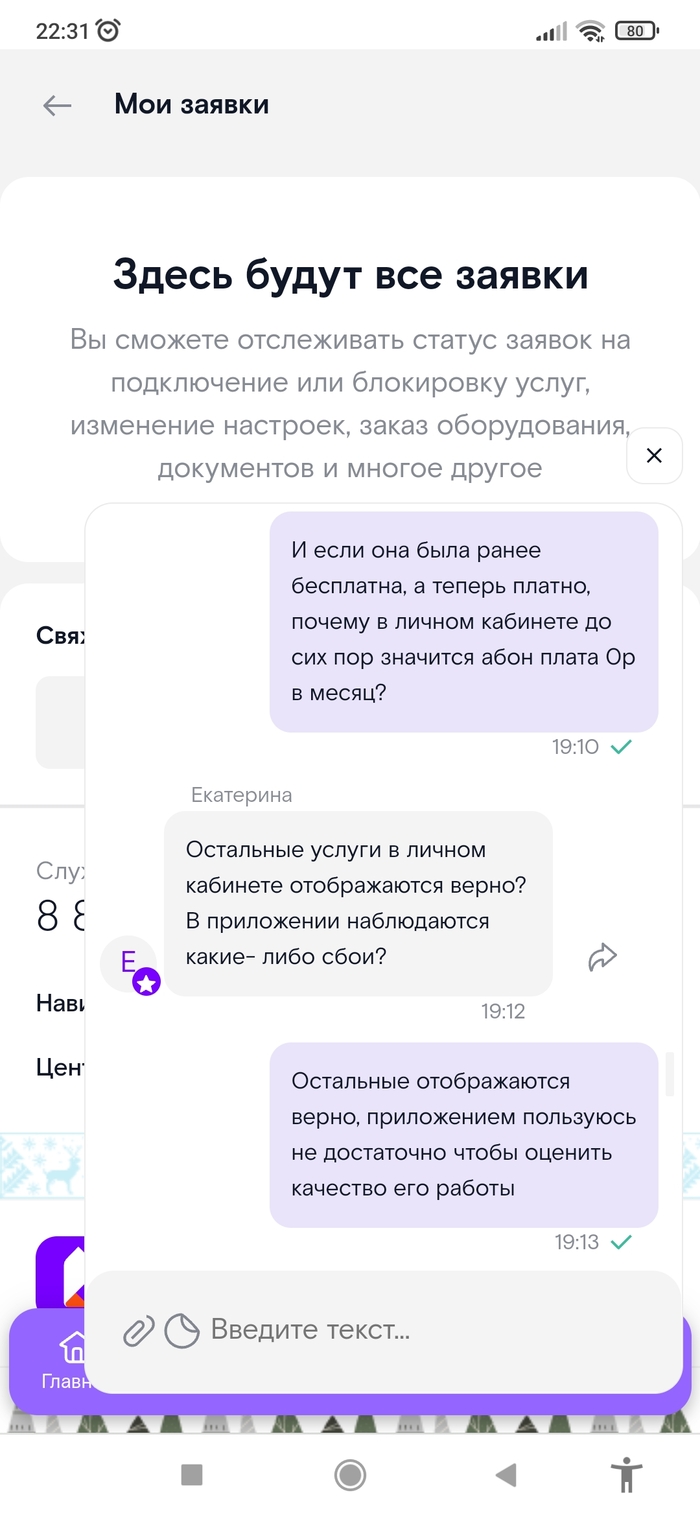The height and width of the screenshot is (1517, 700).
Task: Attach a file with the paperclip icon
Action: pyautogui.click(x=139, y=1331)
